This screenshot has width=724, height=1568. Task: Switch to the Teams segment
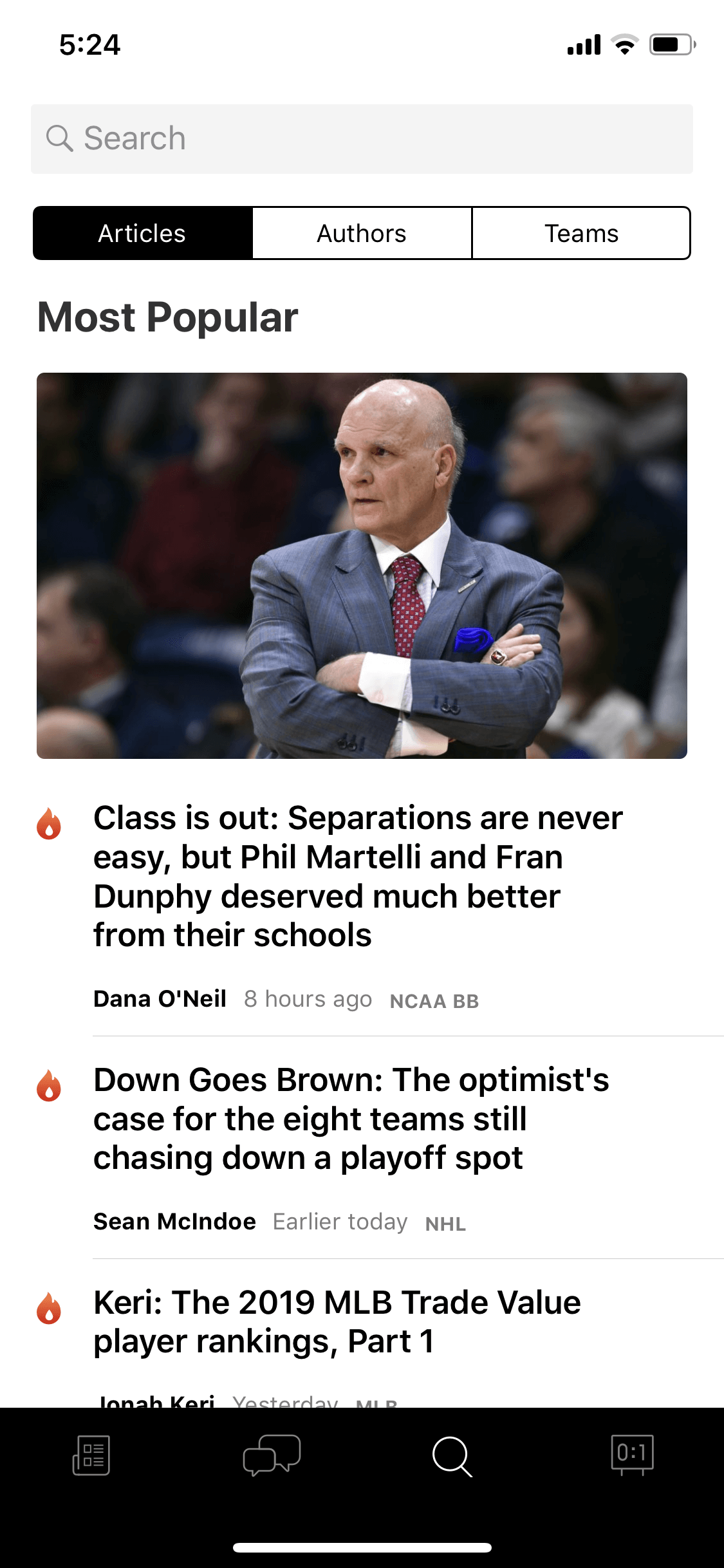pyautogui.click(x=581, y=233)
